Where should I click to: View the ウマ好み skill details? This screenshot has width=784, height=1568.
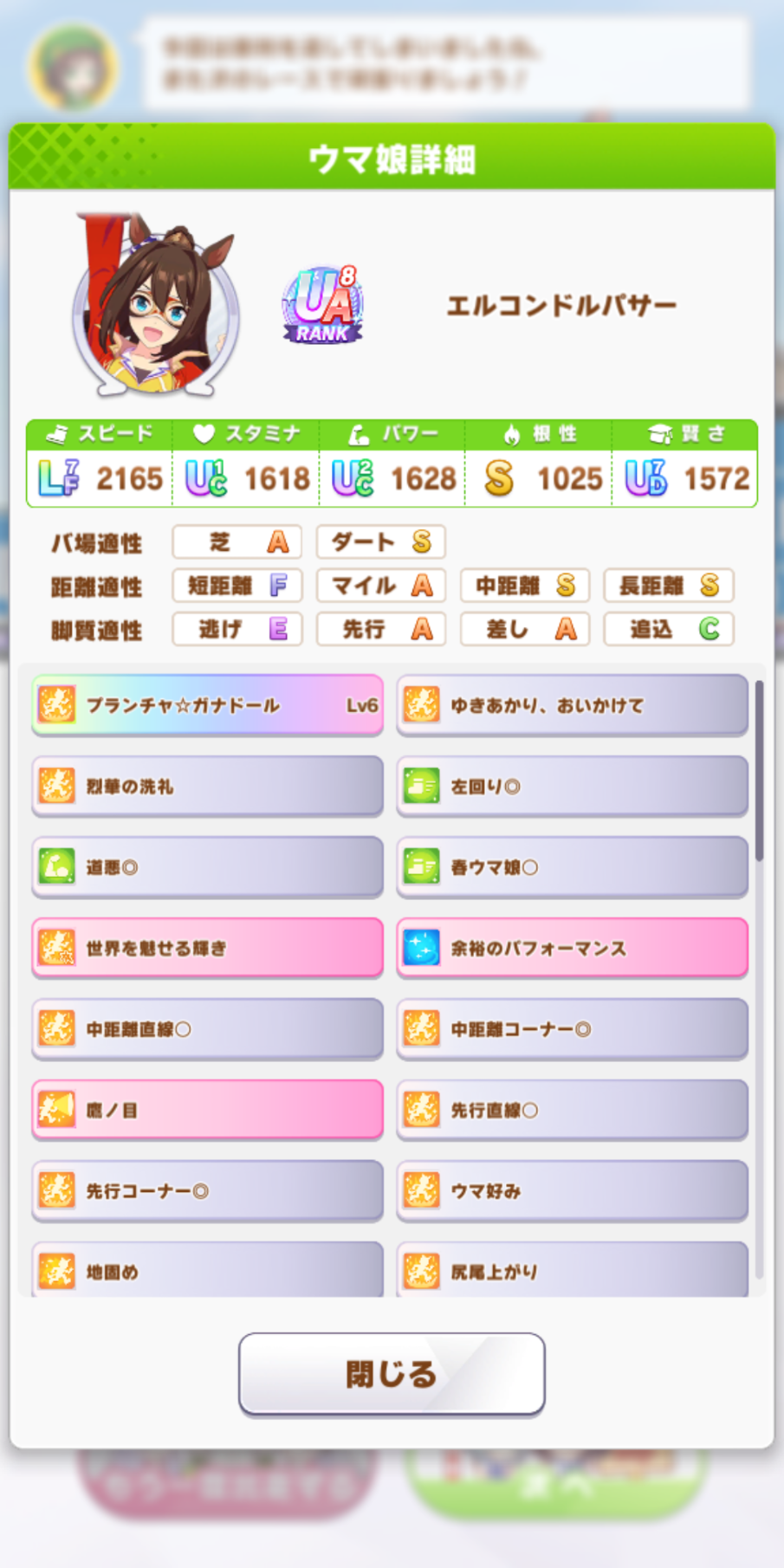tap(572, 1191)
